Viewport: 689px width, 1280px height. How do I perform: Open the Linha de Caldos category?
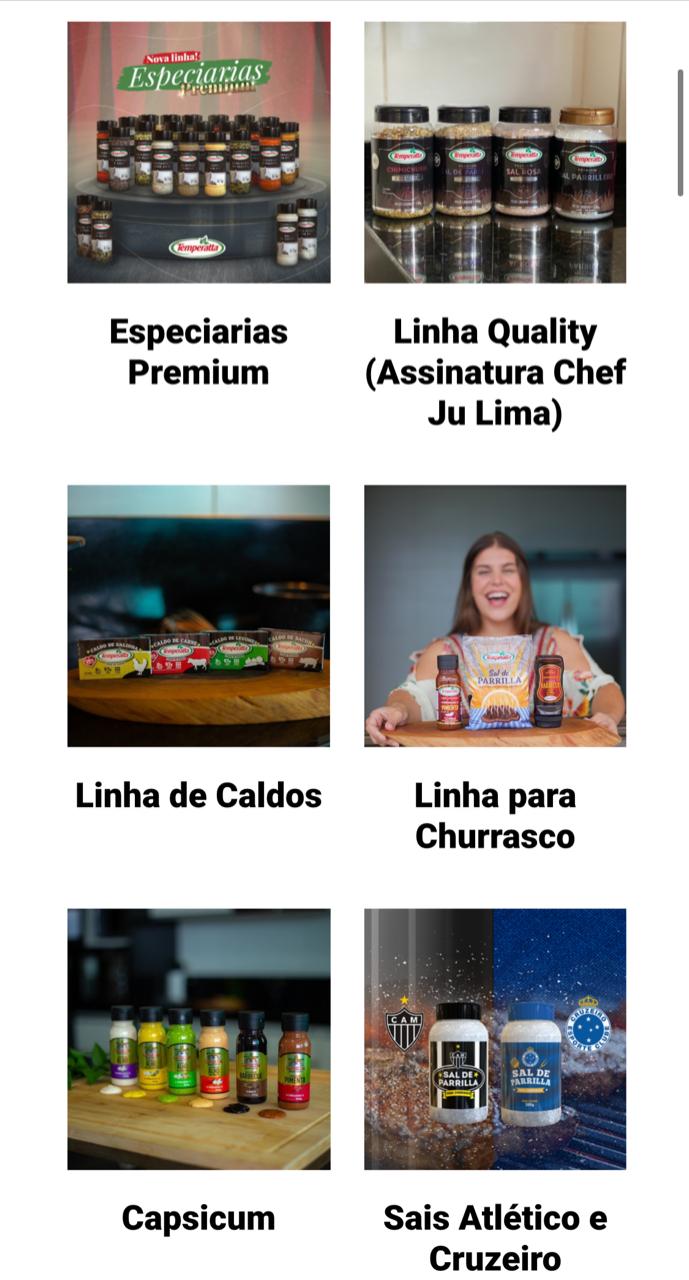198,616
